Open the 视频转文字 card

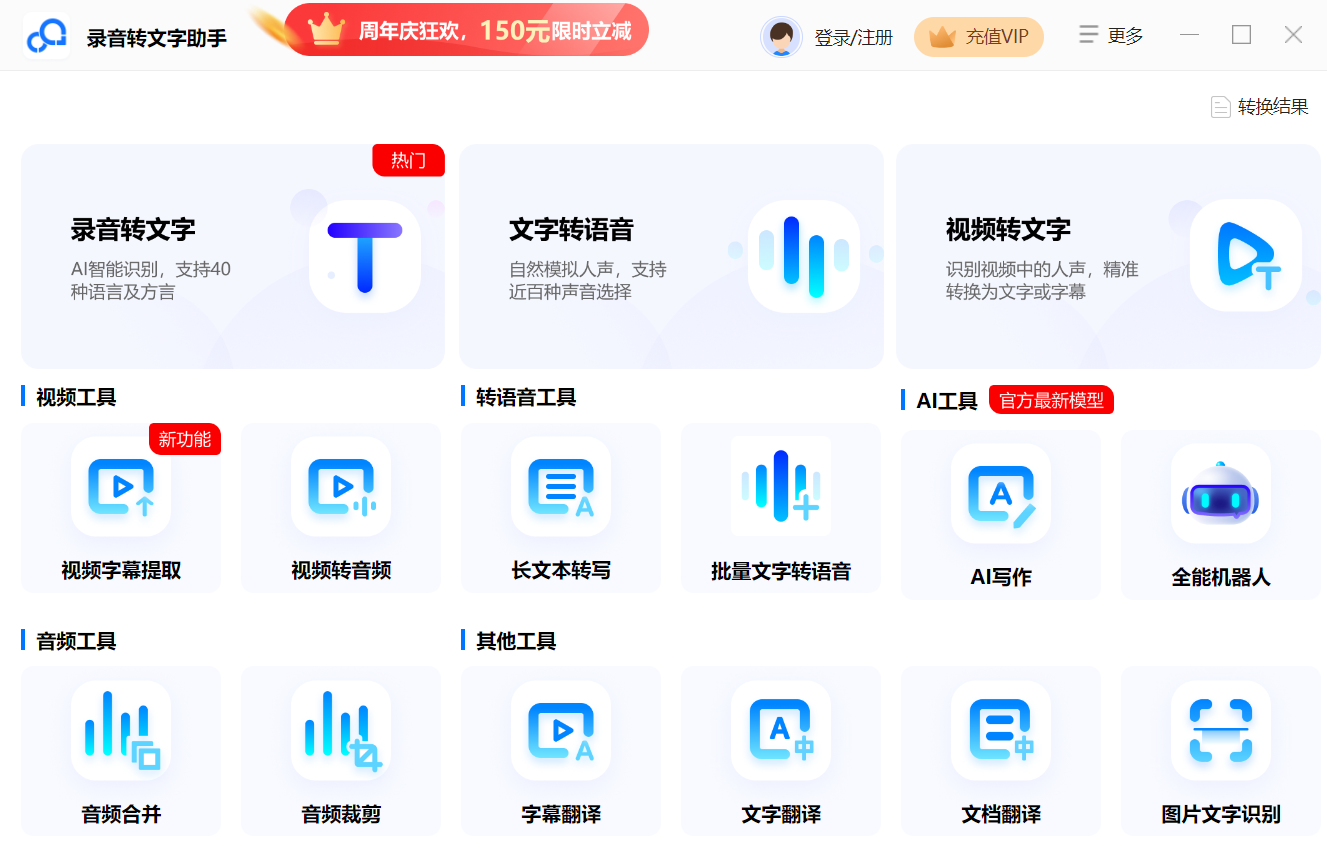(1108, 257)
